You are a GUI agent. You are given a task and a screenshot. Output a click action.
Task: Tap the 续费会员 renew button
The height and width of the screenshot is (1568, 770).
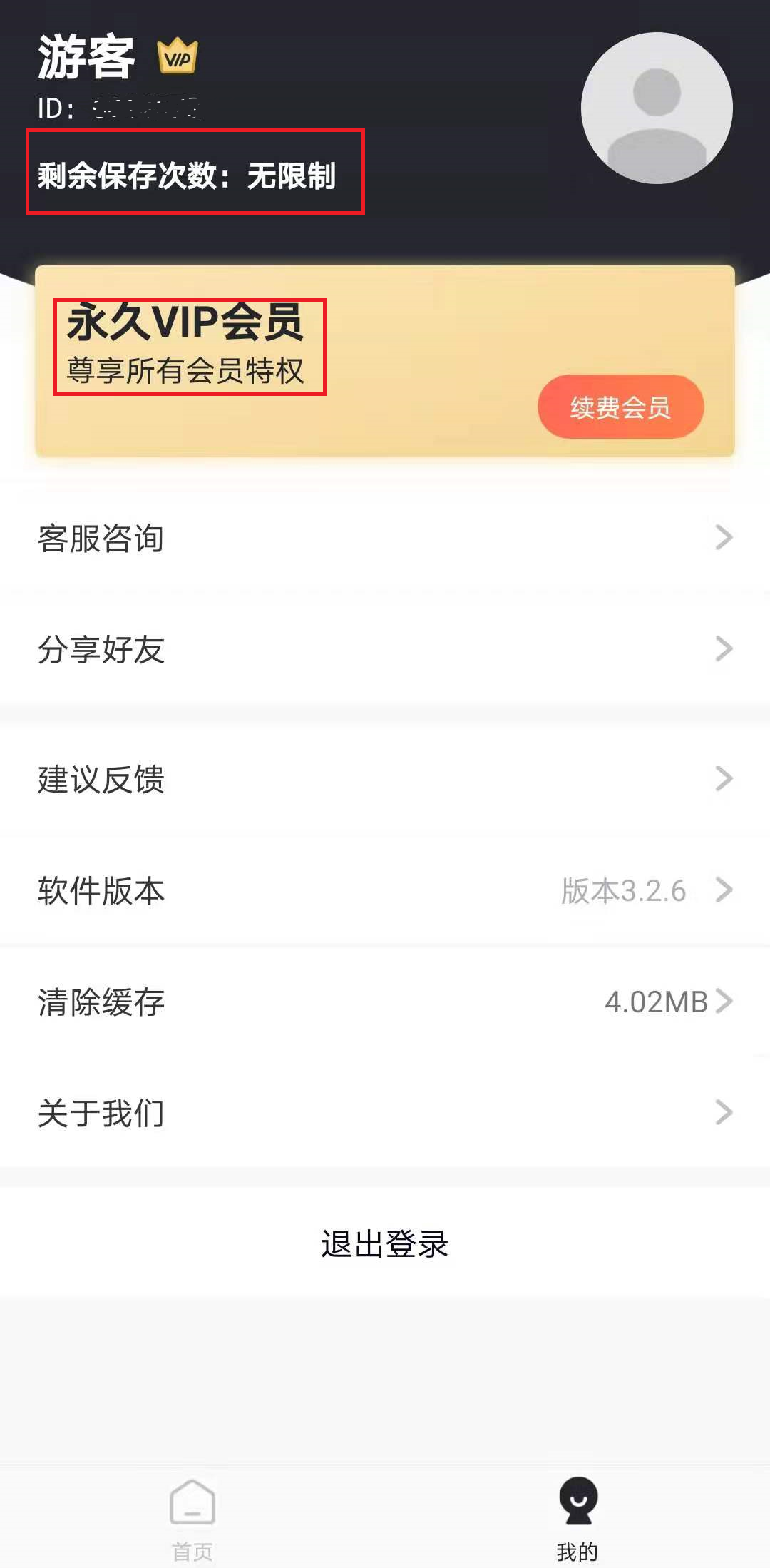pos(620,407)
